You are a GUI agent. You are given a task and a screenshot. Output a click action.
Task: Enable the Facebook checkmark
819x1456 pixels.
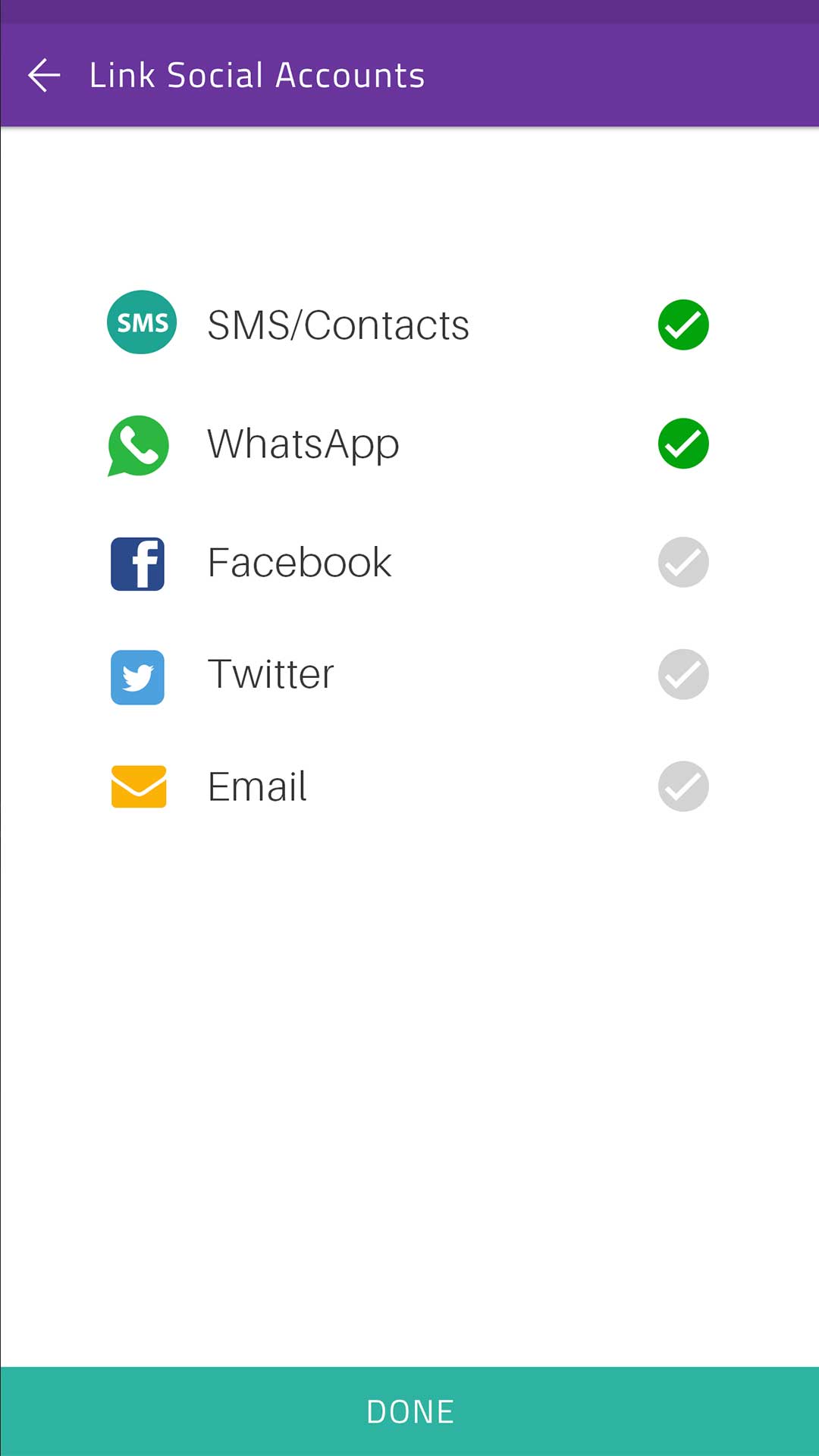click(x=683, y=562)
